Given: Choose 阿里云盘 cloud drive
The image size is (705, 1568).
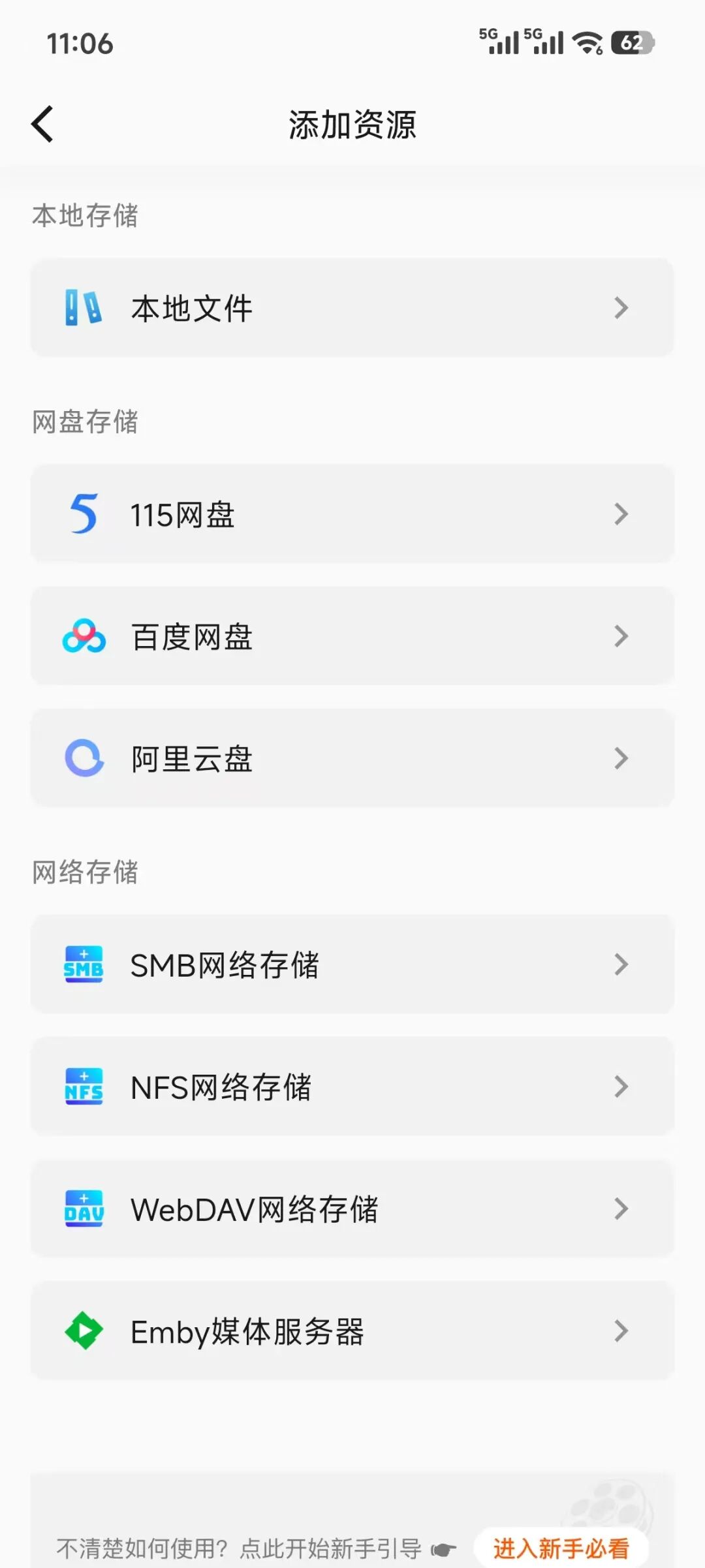Looking at the screenshot, I should [352, 758].
